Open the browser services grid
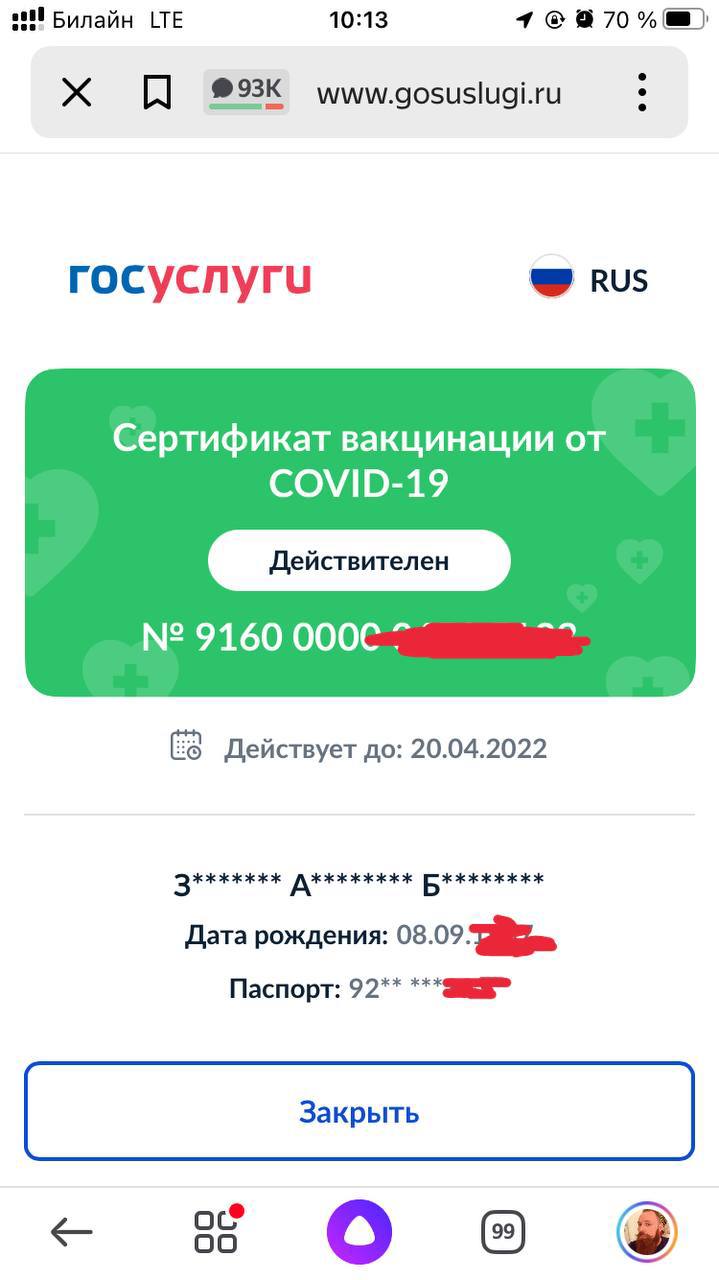Image resolution: width=719 pixels, height=1280 pixels. (x=216, y=1232)
